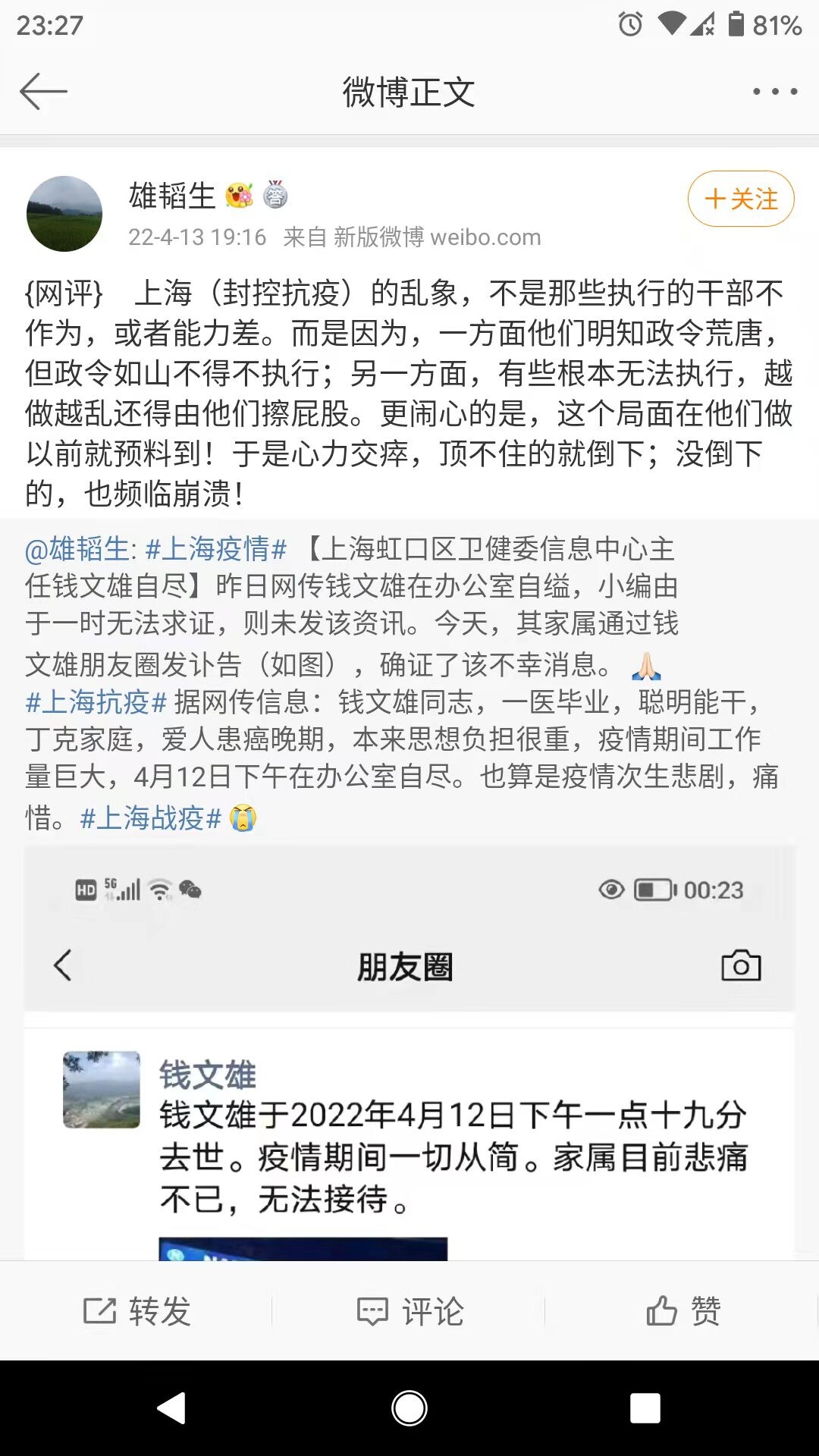
Task: Go back from the Weibo post
Action: 43,92
